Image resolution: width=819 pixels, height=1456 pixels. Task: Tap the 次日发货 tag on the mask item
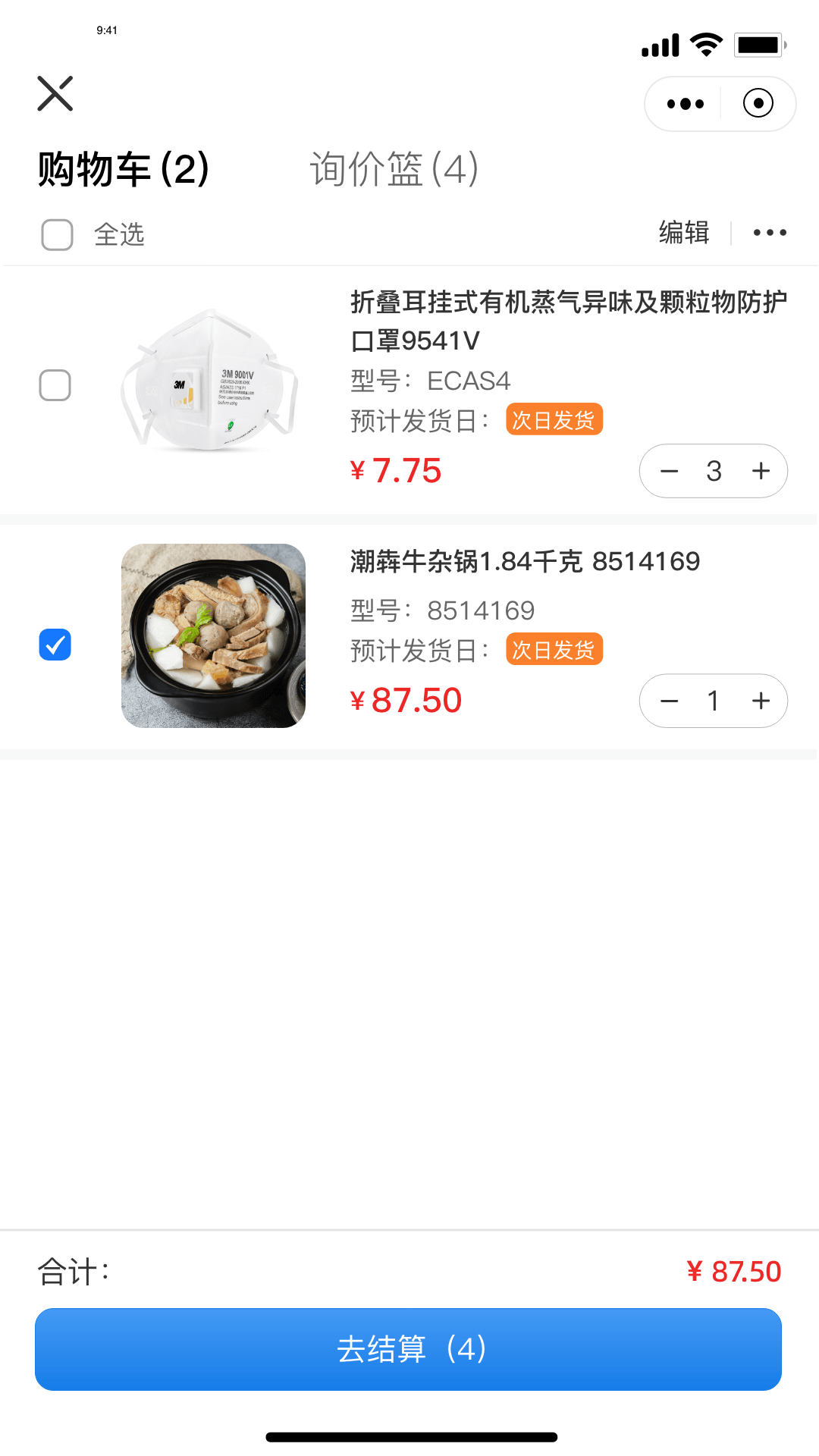554,419
